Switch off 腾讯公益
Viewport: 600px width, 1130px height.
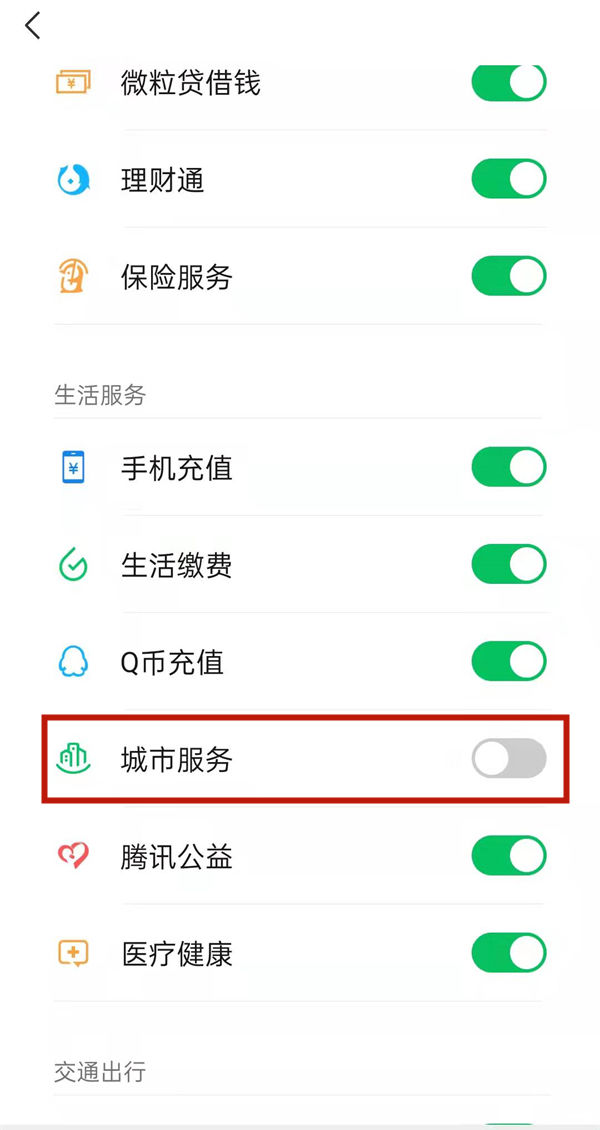tap(509, 856)
